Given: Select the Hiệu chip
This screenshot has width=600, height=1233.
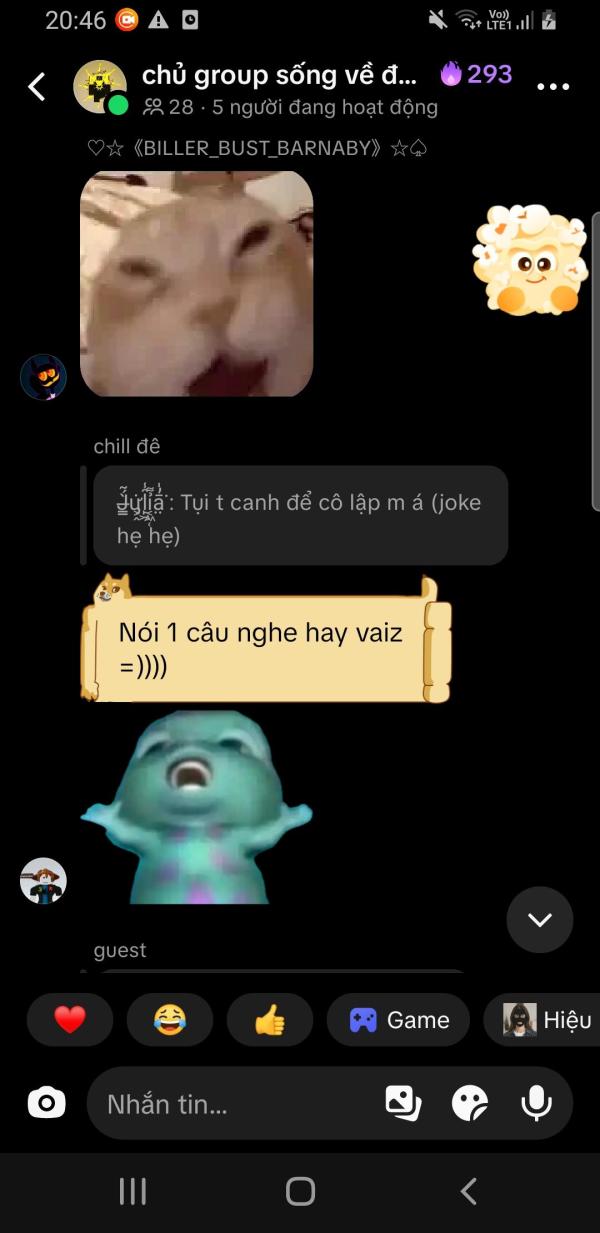Looking at the screenshot, I should pyautogui.click(x=543, y=1020).
